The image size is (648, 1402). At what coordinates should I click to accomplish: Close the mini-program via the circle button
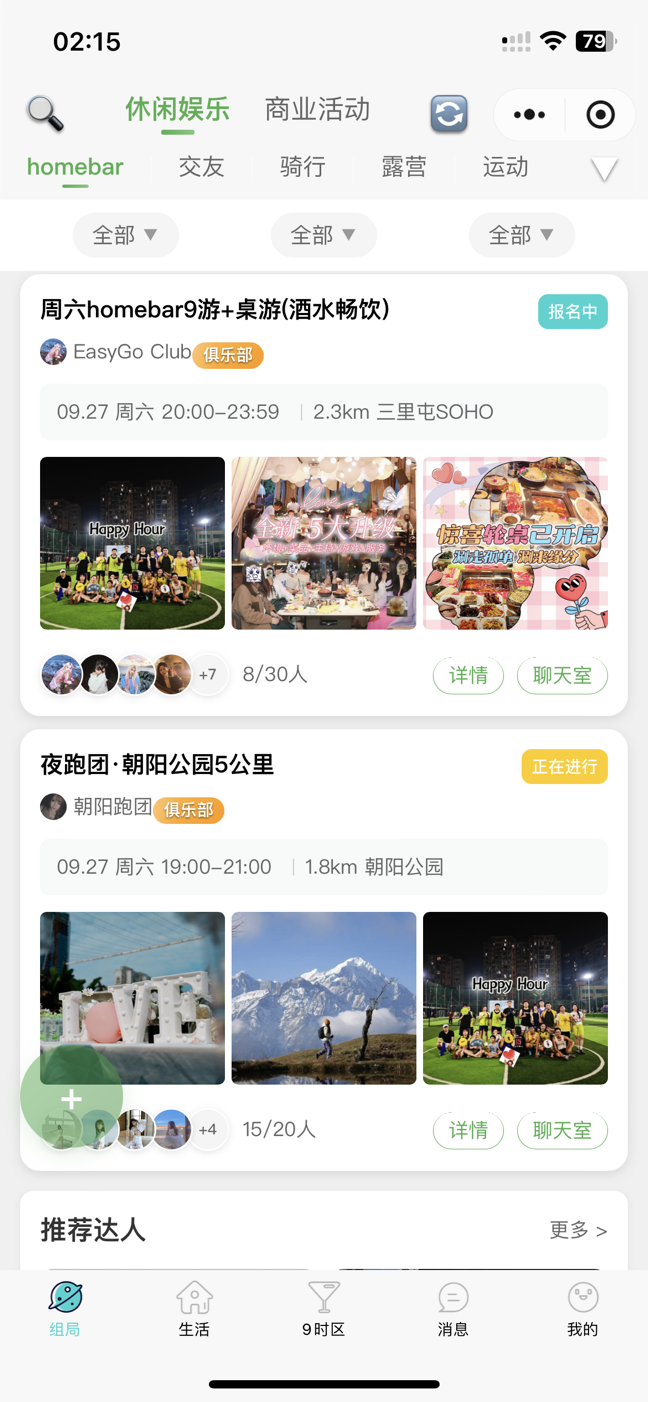pos(600,115)
